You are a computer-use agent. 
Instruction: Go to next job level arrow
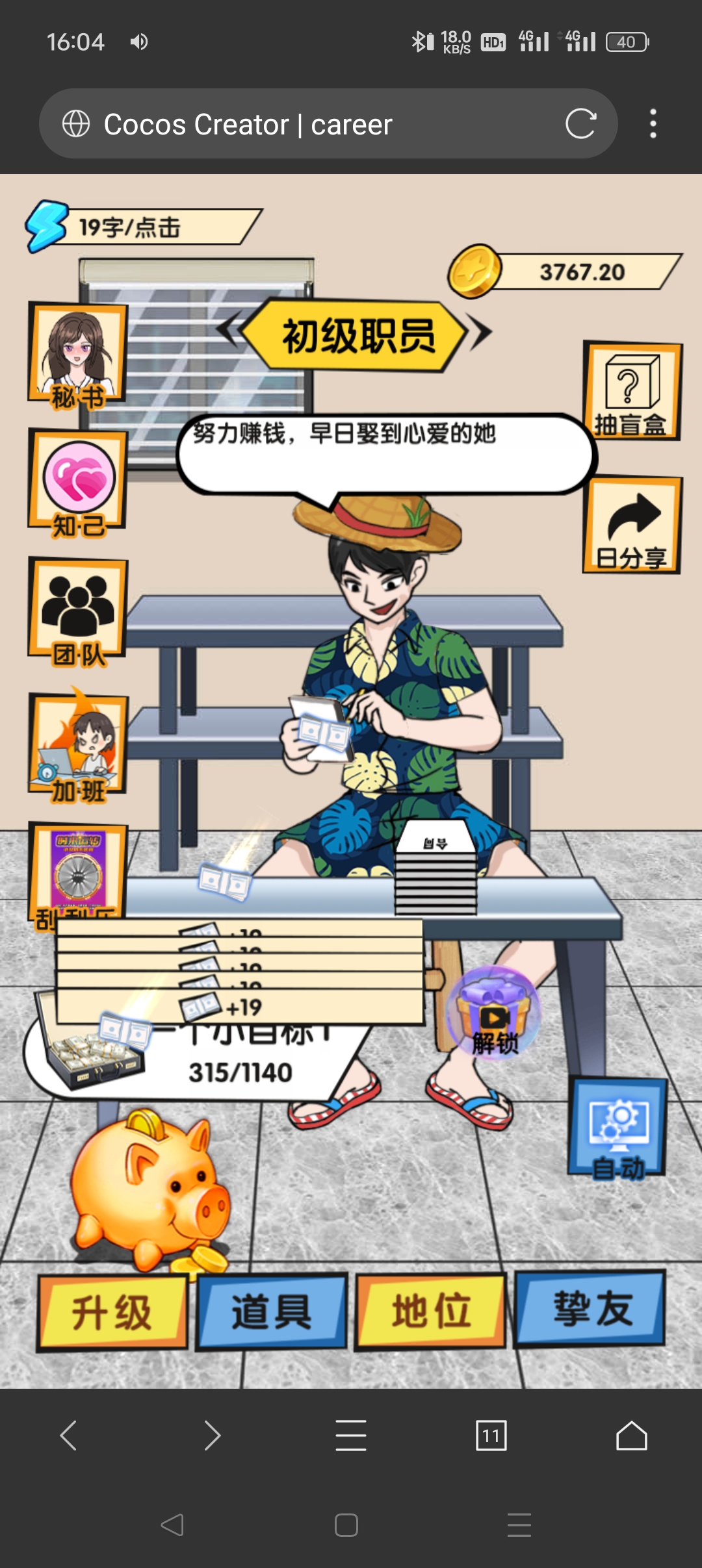[x=482, y=333]
